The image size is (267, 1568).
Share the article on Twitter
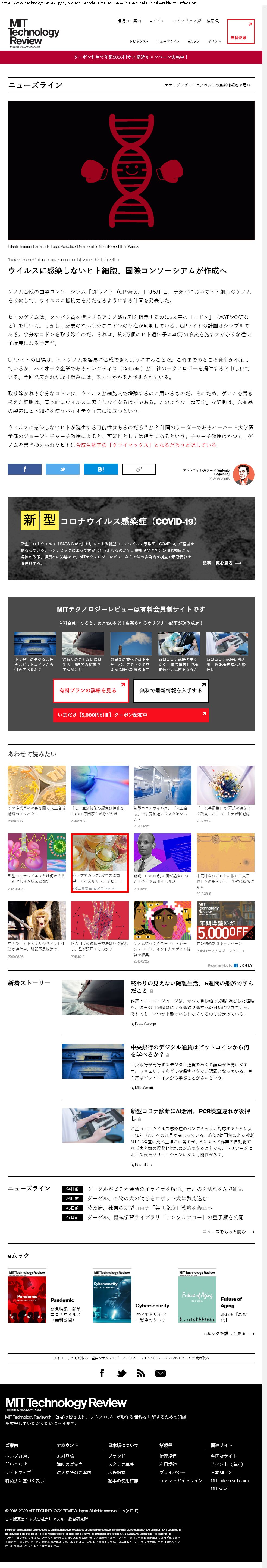[x=63, y=469]
